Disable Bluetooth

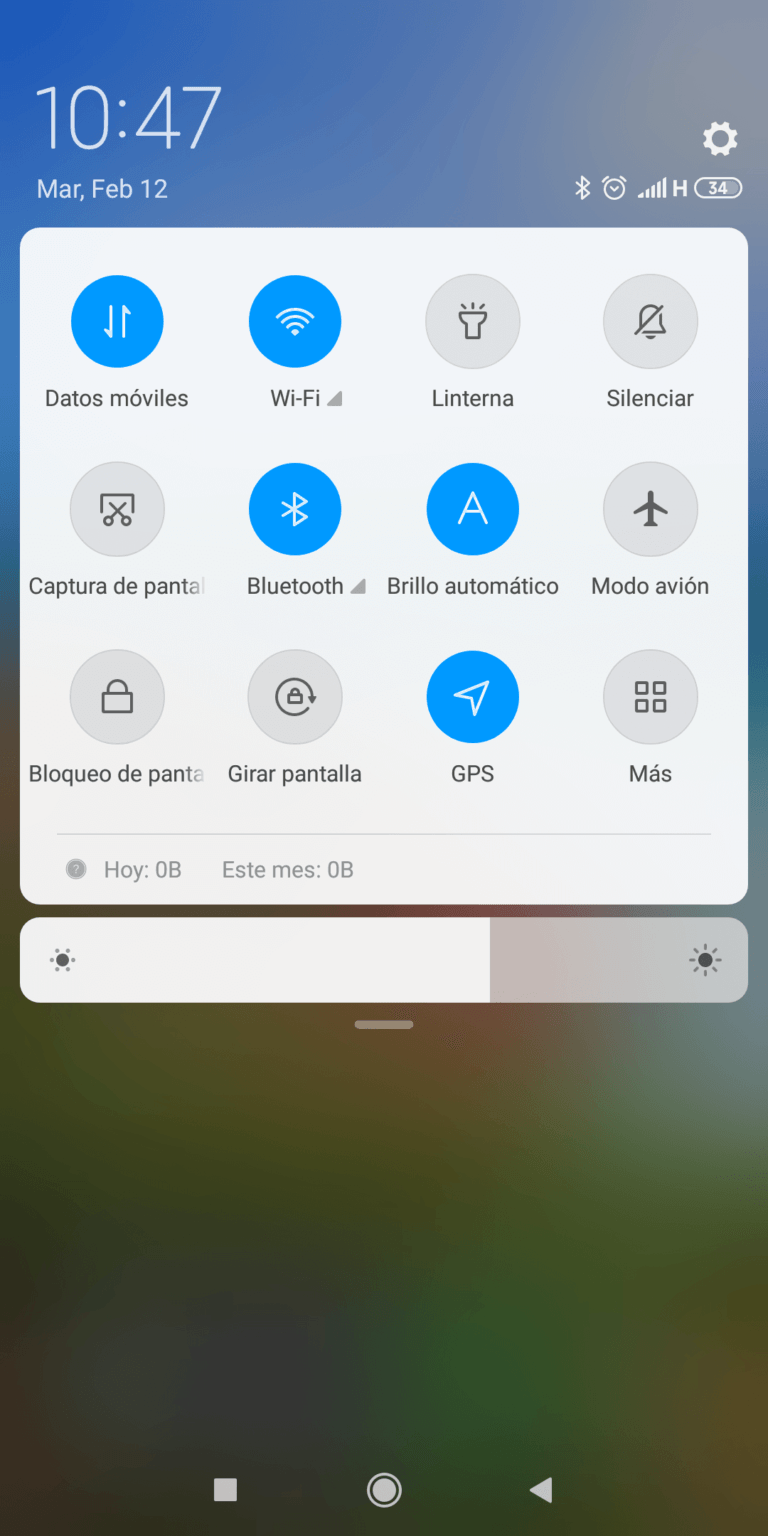pos(294,509)
